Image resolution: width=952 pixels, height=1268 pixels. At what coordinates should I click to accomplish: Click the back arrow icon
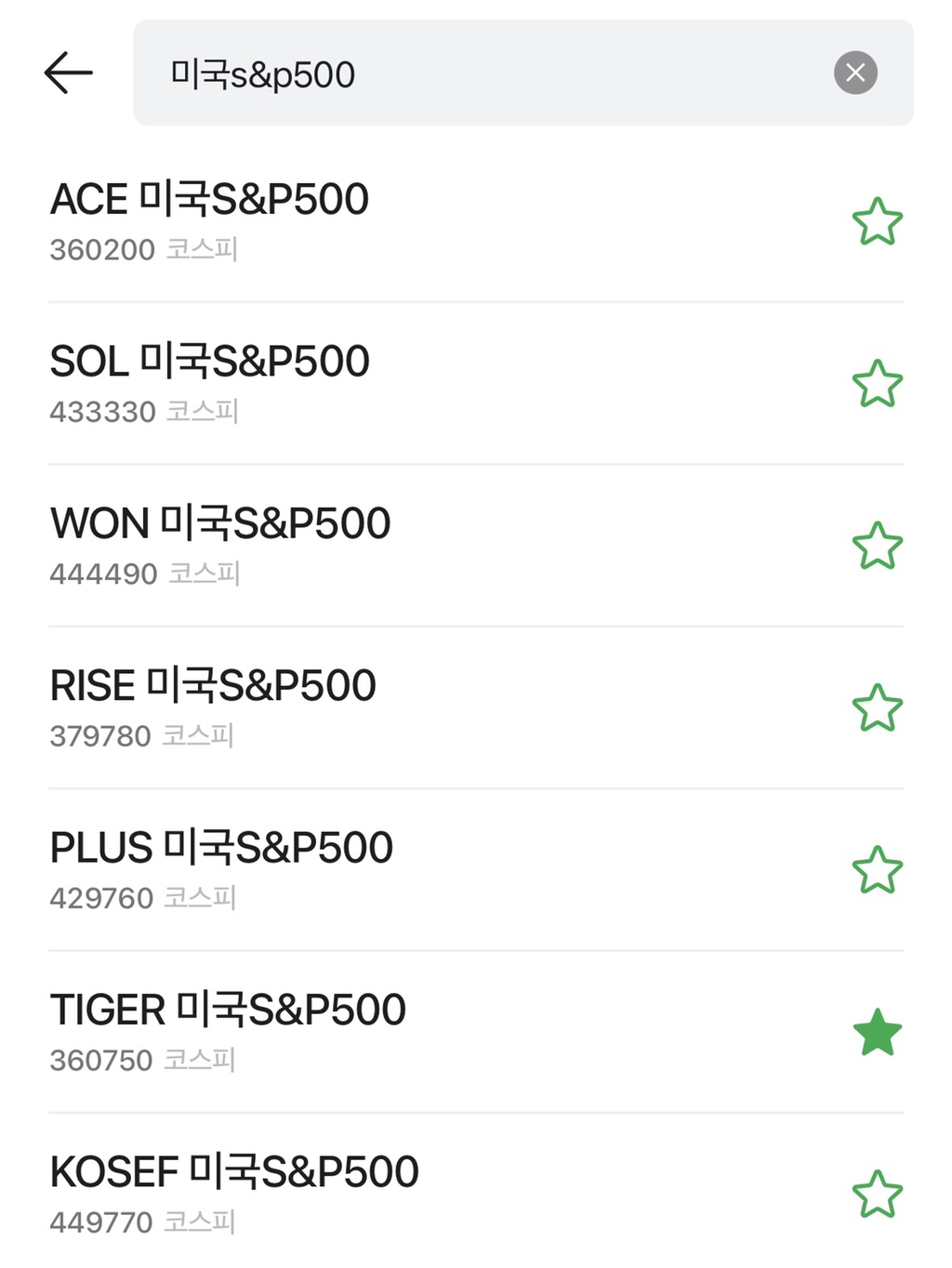click(x=66, y=73)
